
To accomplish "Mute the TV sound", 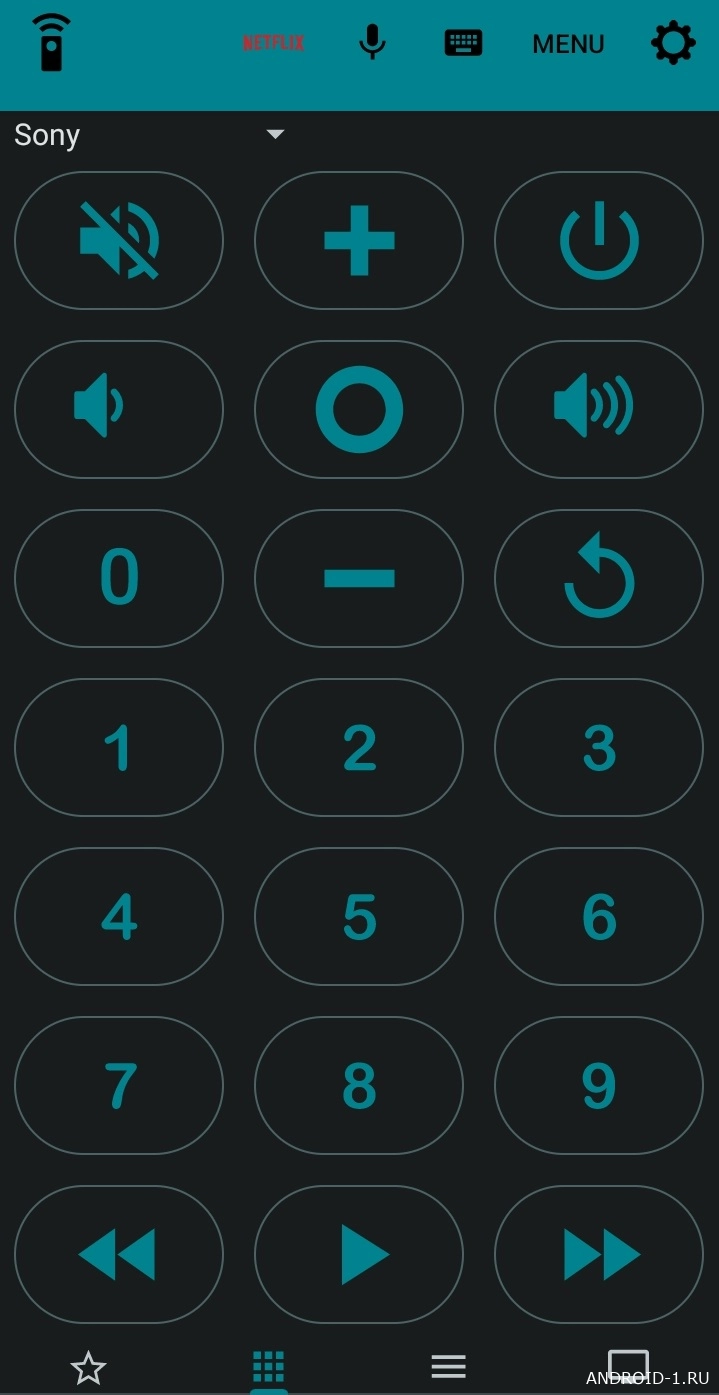I will 119,240.
